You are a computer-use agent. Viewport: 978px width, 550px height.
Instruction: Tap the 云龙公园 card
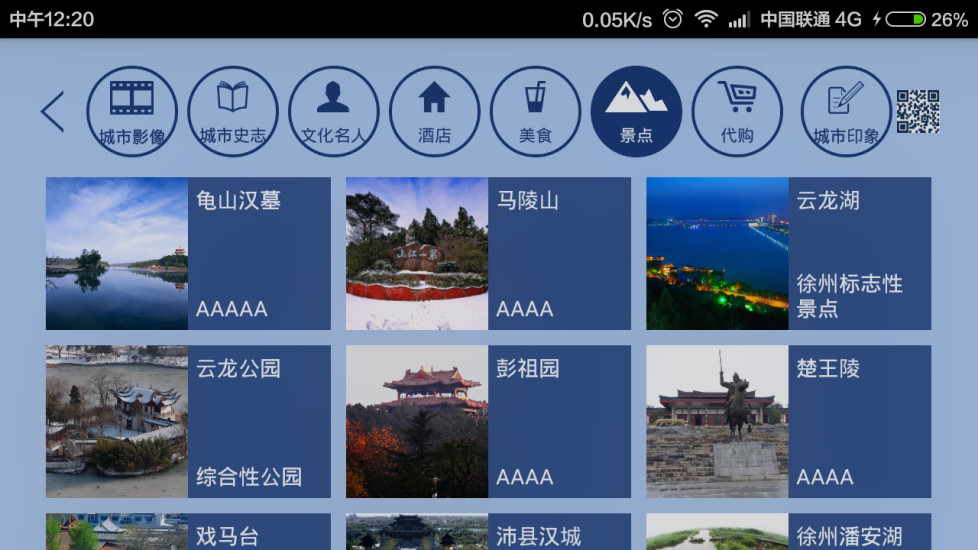point(188,421)
